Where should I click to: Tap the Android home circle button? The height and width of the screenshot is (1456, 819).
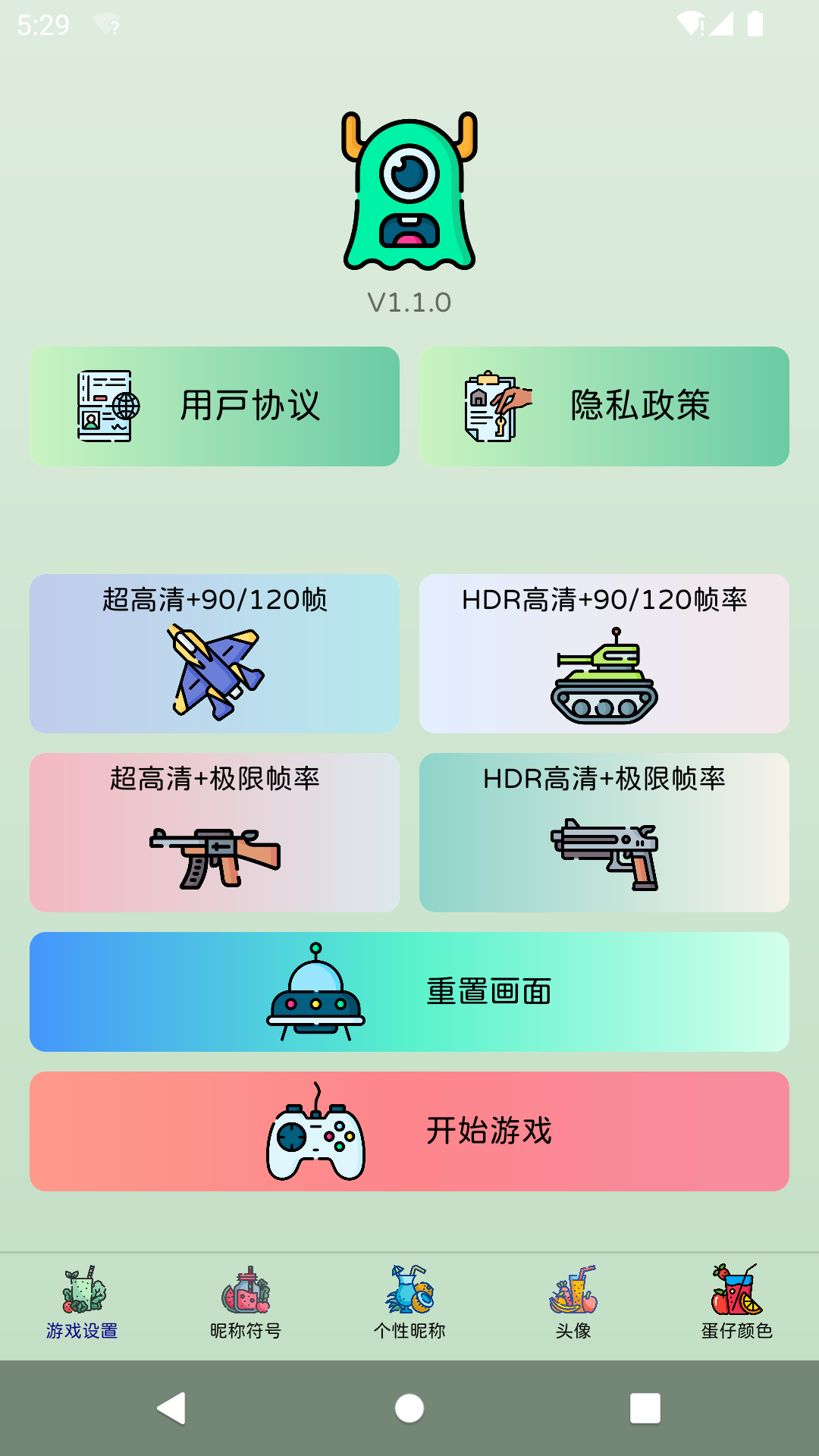point(409,1410)
